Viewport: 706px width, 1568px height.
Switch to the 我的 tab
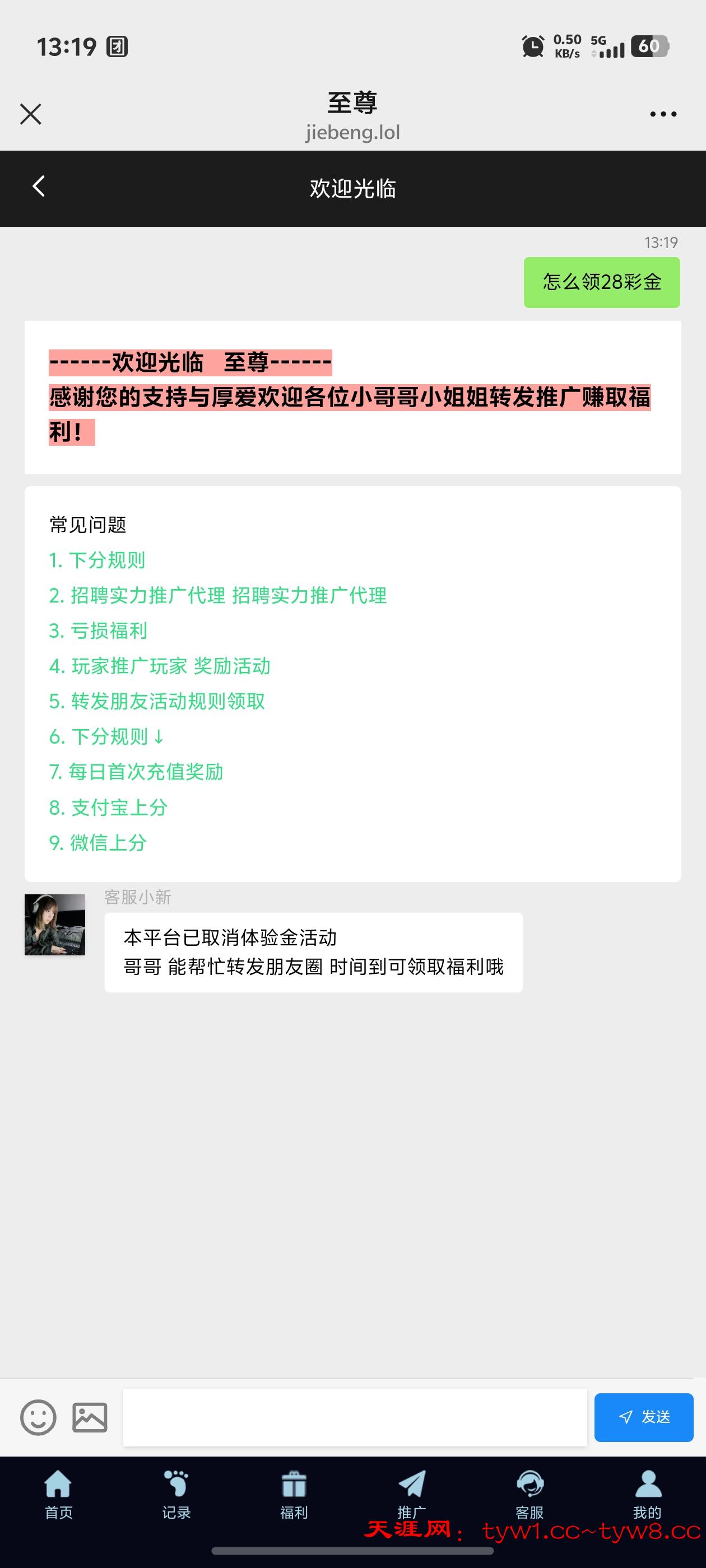tap(647, 1494)
